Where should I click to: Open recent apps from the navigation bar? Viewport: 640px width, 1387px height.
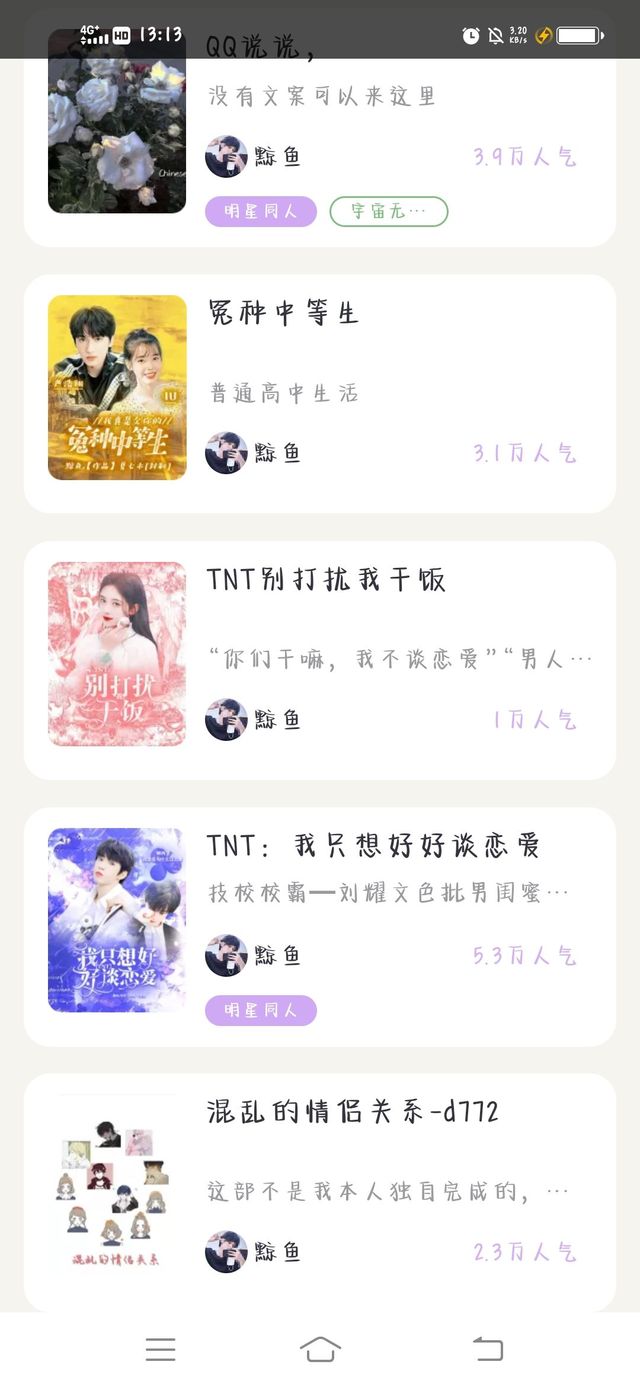pos(160,1349)
